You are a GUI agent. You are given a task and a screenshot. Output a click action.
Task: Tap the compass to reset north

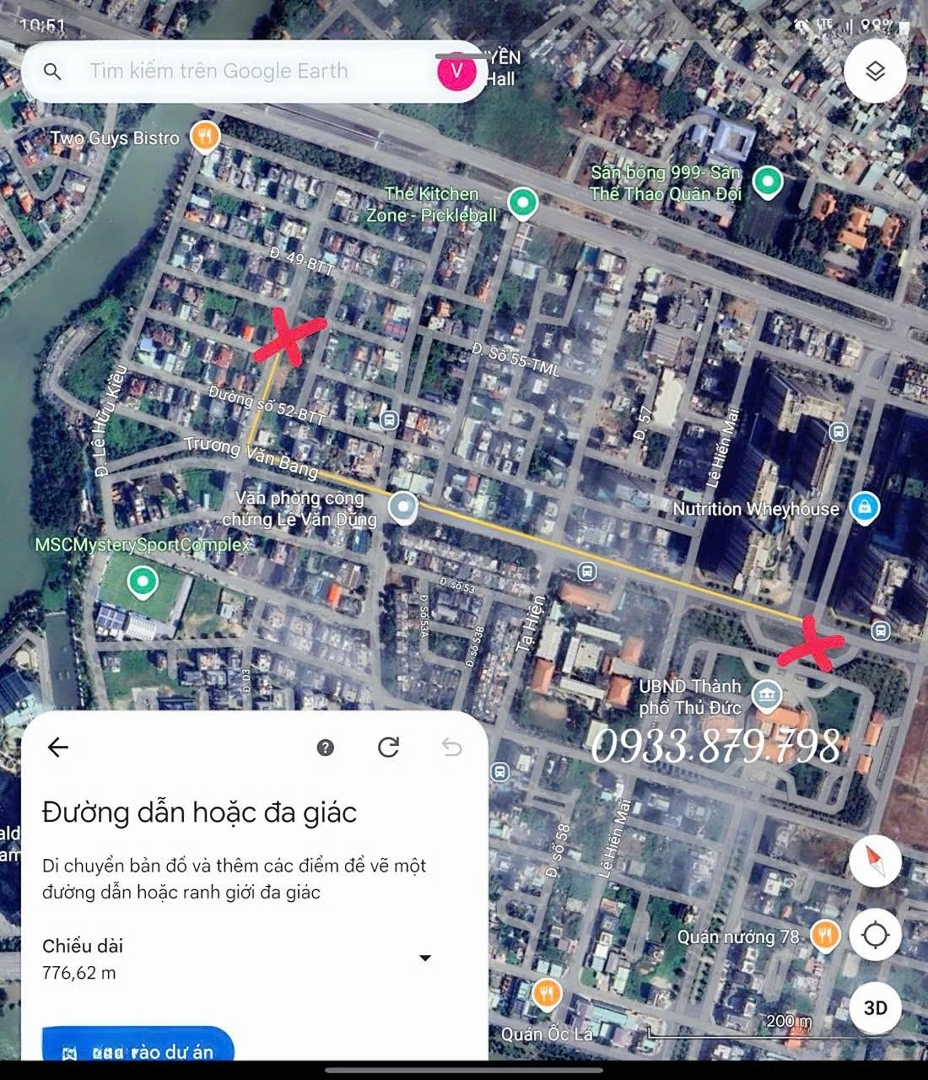pyautogui.click(x=875, y=861)
